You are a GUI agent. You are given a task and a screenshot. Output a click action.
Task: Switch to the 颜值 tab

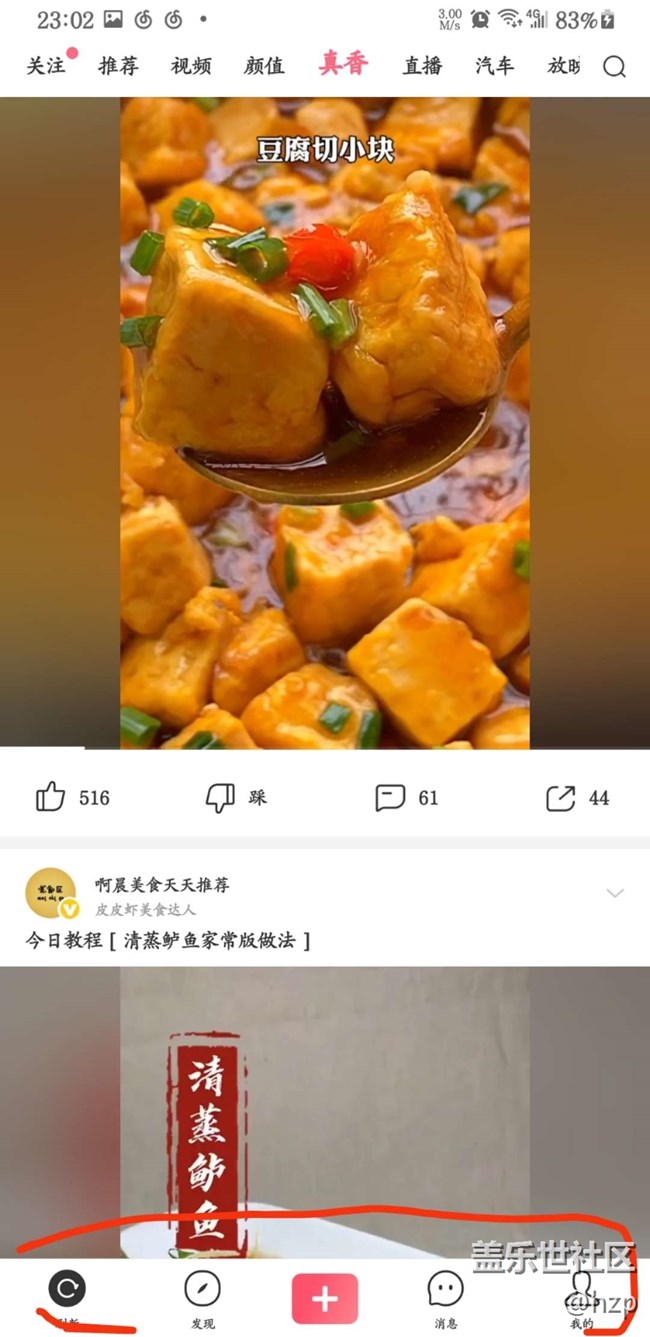coord(264,66)
